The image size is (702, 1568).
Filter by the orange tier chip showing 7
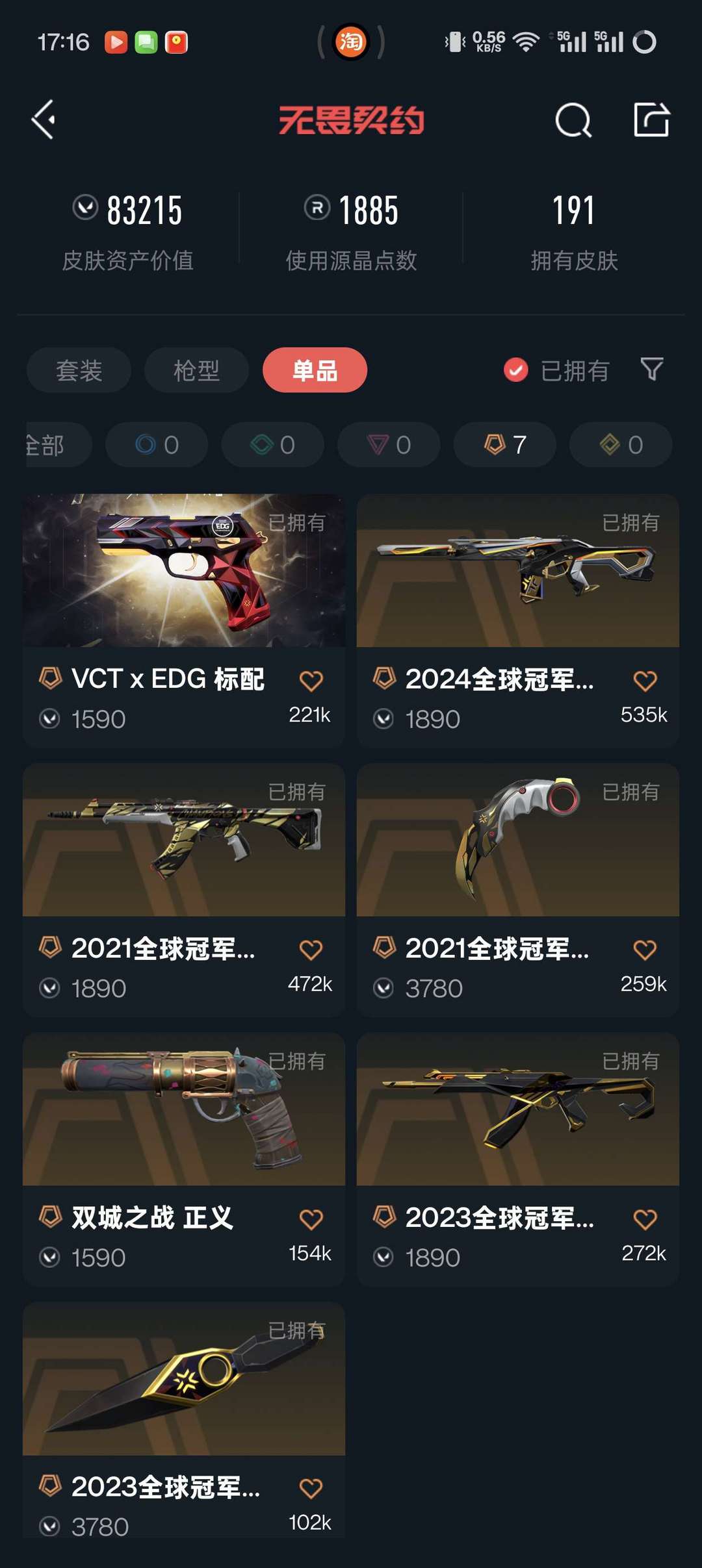coord(505,445)
